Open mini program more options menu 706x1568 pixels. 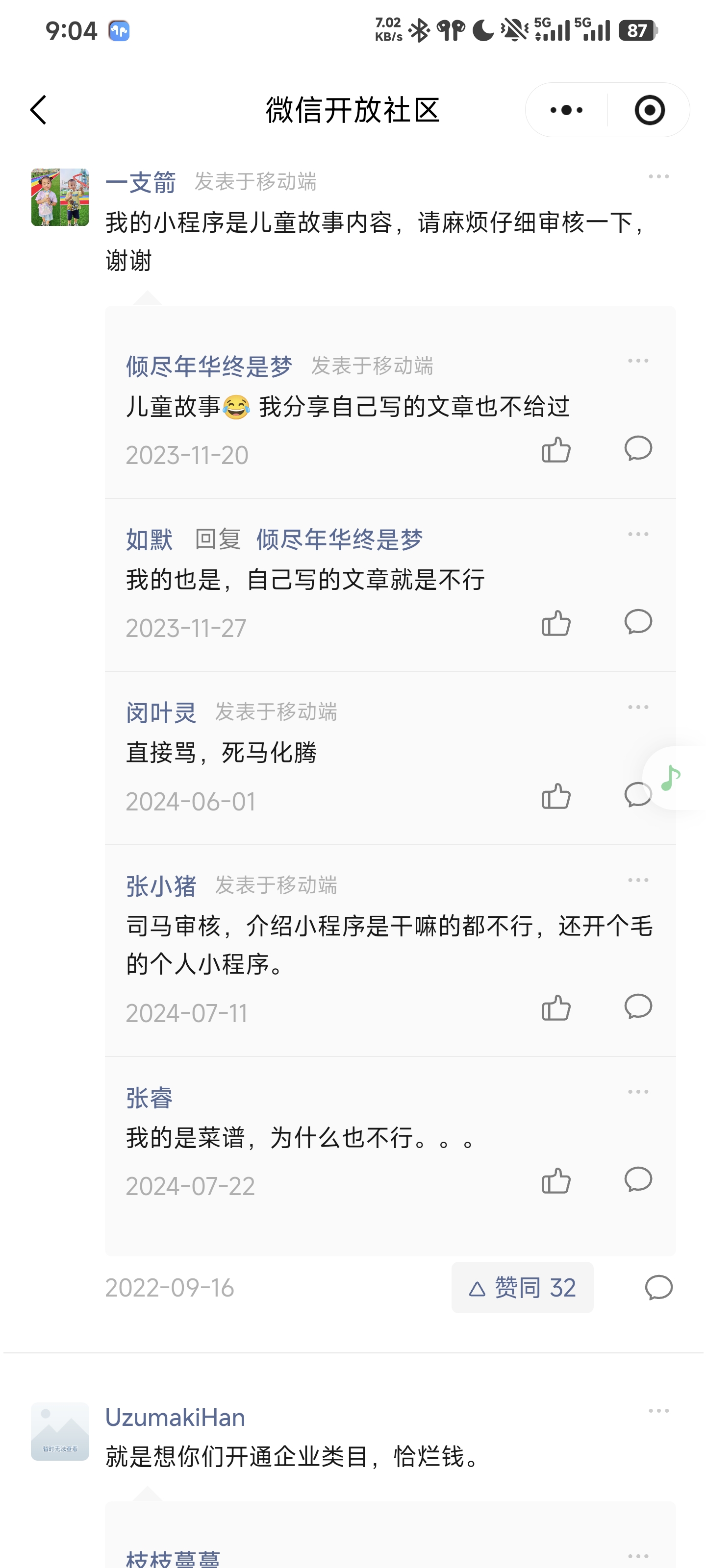pos(566,110)
